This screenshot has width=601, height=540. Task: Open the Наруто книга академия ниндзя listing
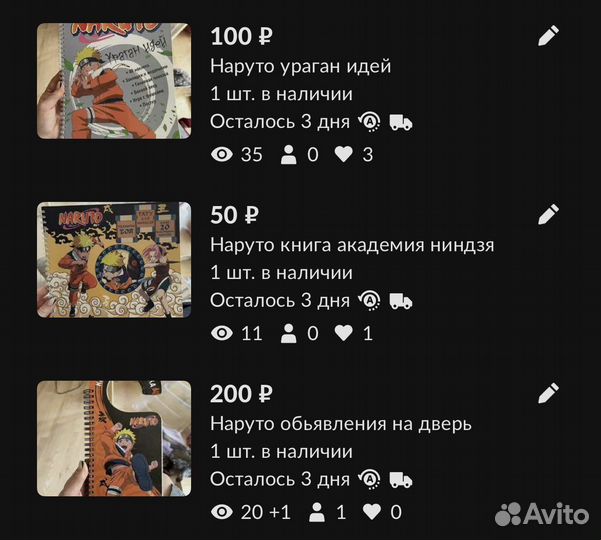coord(352,245)
